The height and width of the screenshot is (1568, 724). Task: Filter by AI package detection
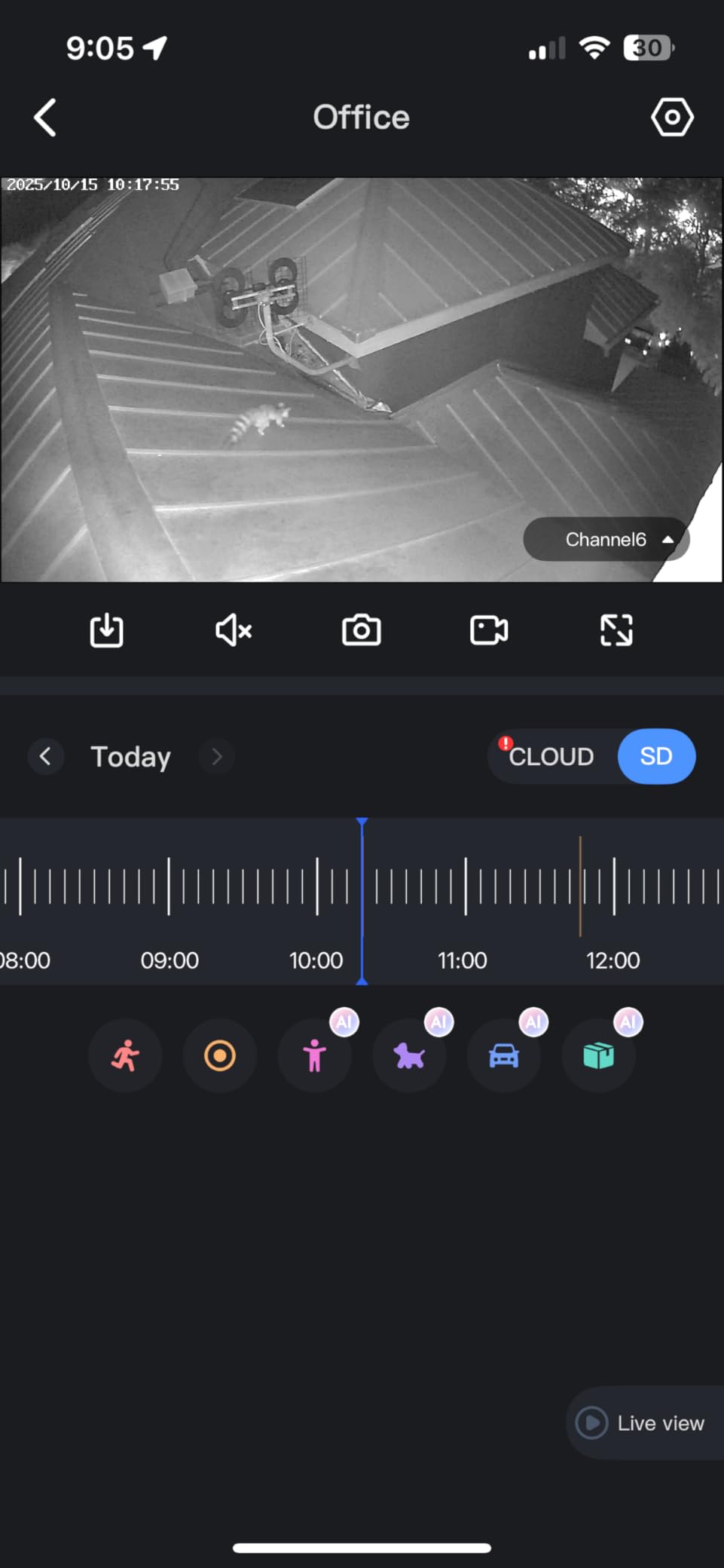tap(599, 1055)
